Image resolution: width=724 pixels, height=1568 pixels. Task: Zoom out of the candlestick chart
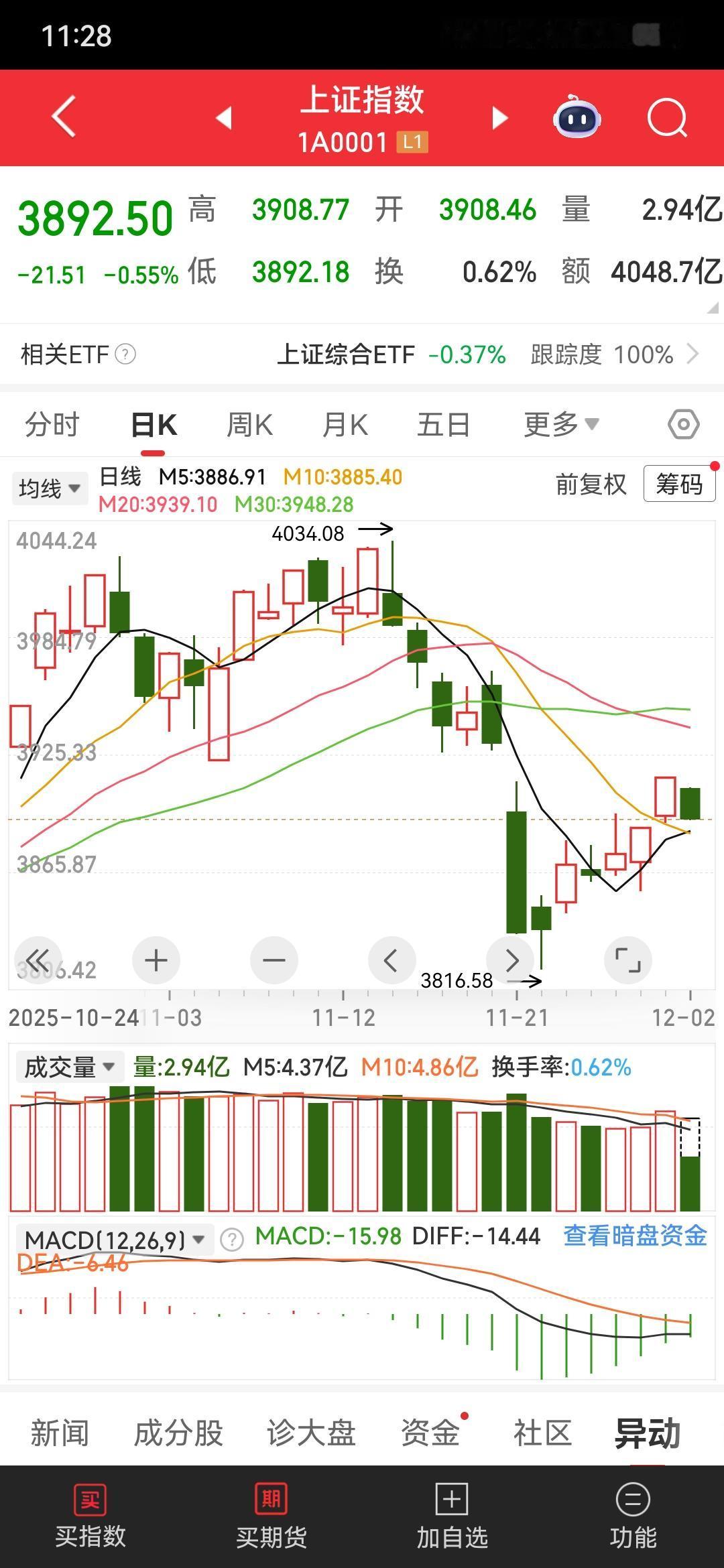[274, 960]
